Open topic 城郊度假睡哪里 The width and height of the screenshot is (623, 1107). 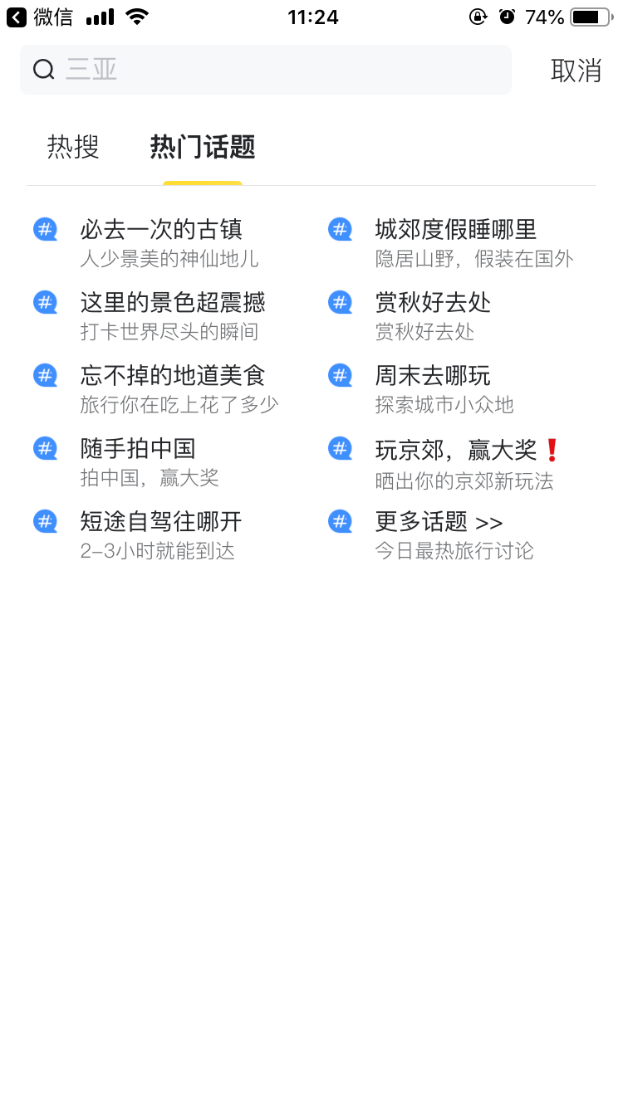pyautogui.click(x=456, y=229)
